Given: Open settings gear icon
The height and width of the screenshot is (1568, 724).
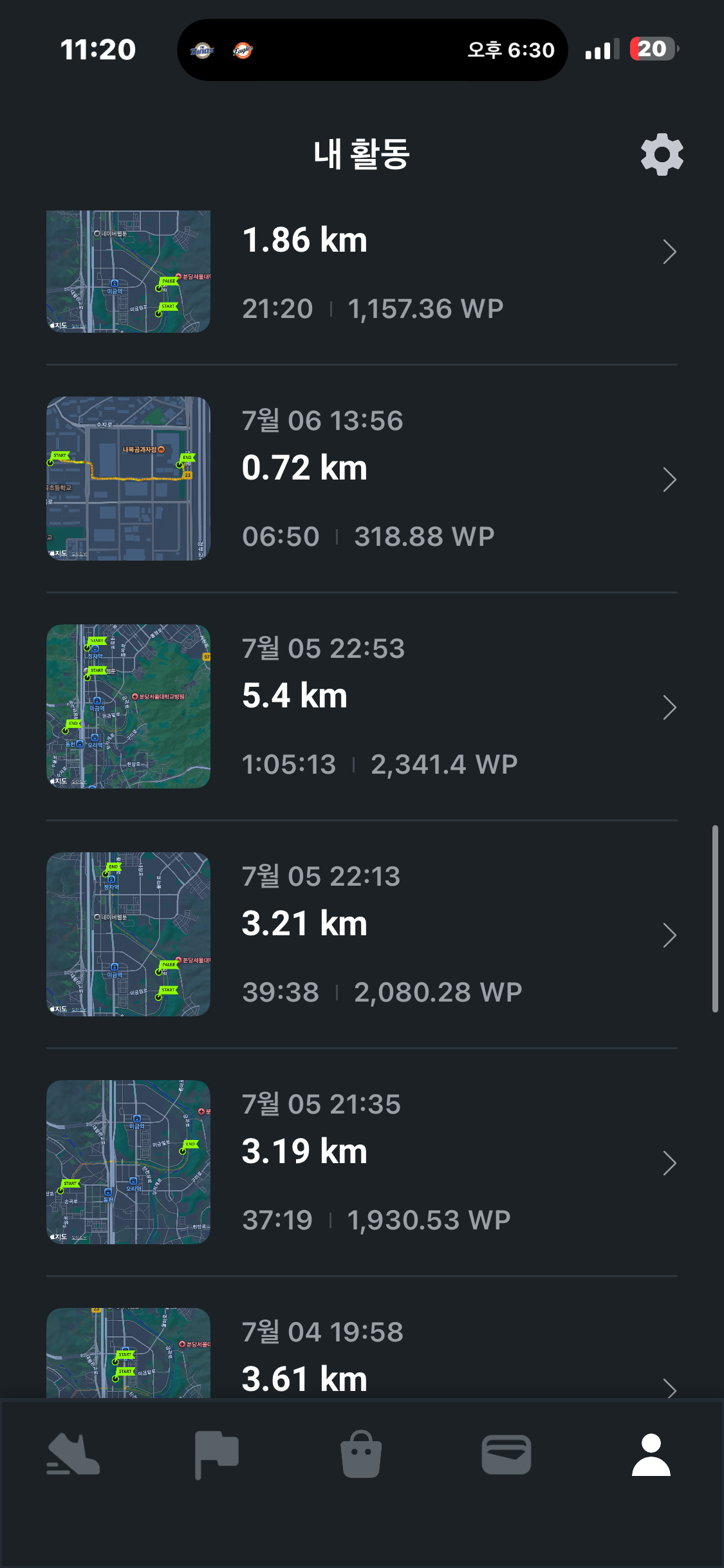Looking at the screenshot, I should [x=662, y=154].
